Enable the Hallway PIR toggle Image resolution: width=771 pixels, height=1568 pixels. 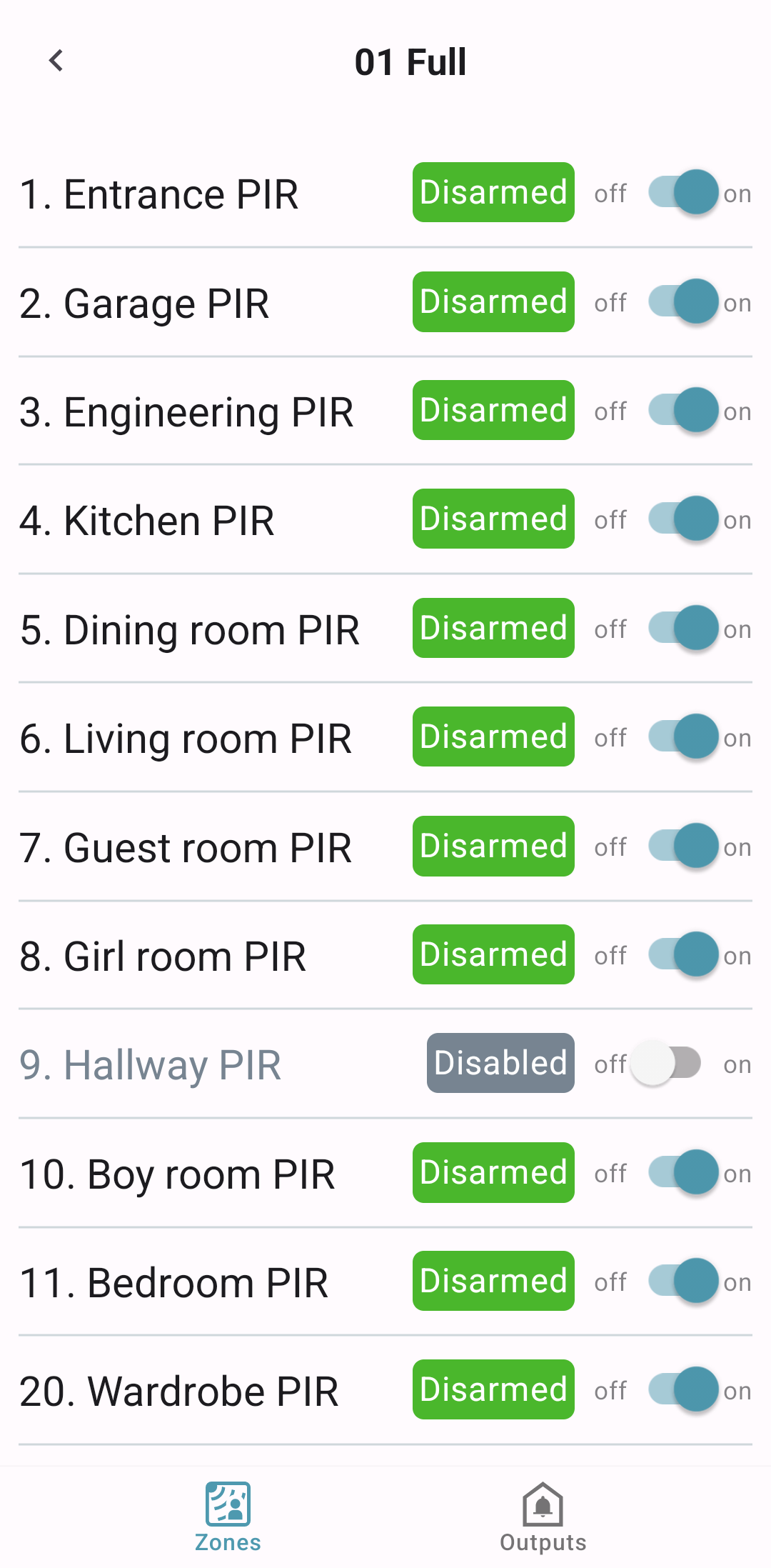(x=666, y=1063)
